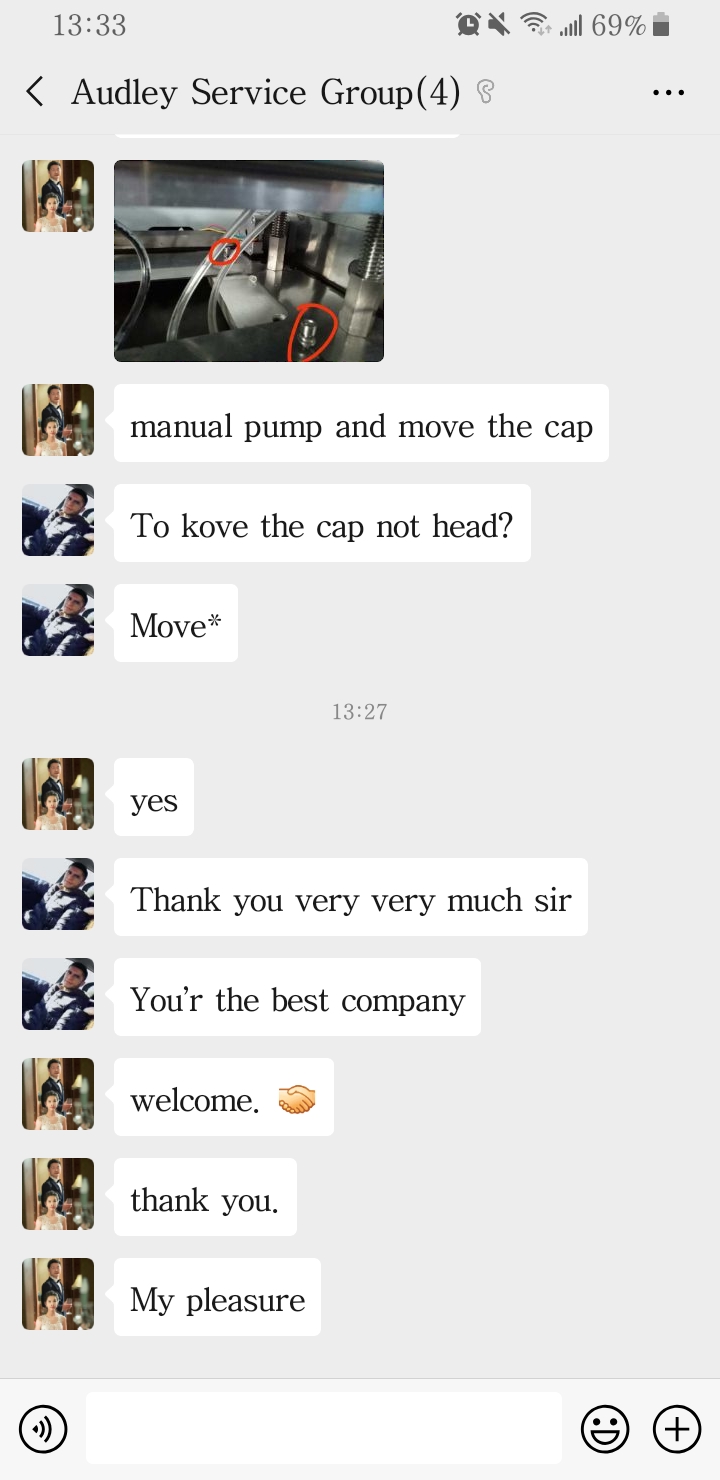Focus the message text field
Viewport: 720px width, 1480px height.
(x=323, y=1428)
